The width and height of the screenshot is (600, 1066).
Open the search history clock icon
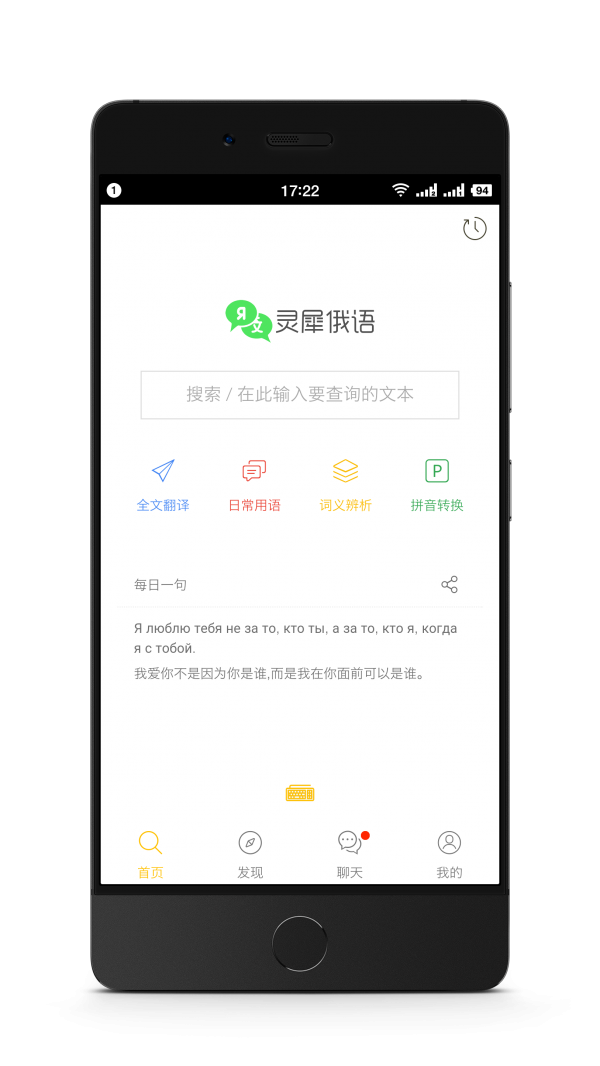click(474, 229)
